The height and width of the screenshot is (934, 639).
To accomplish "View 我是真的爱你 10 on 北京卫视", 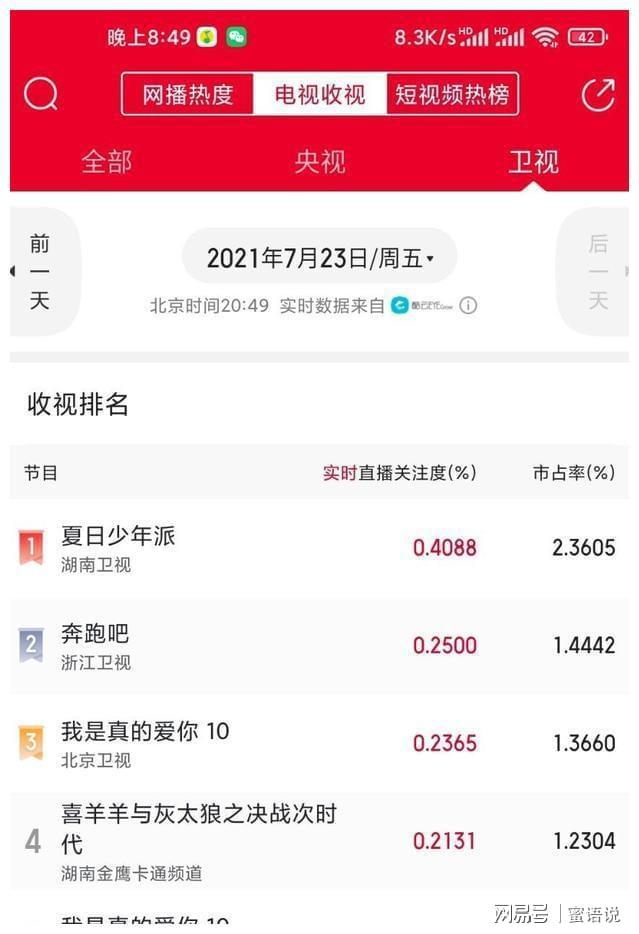I will click(145, 732).
